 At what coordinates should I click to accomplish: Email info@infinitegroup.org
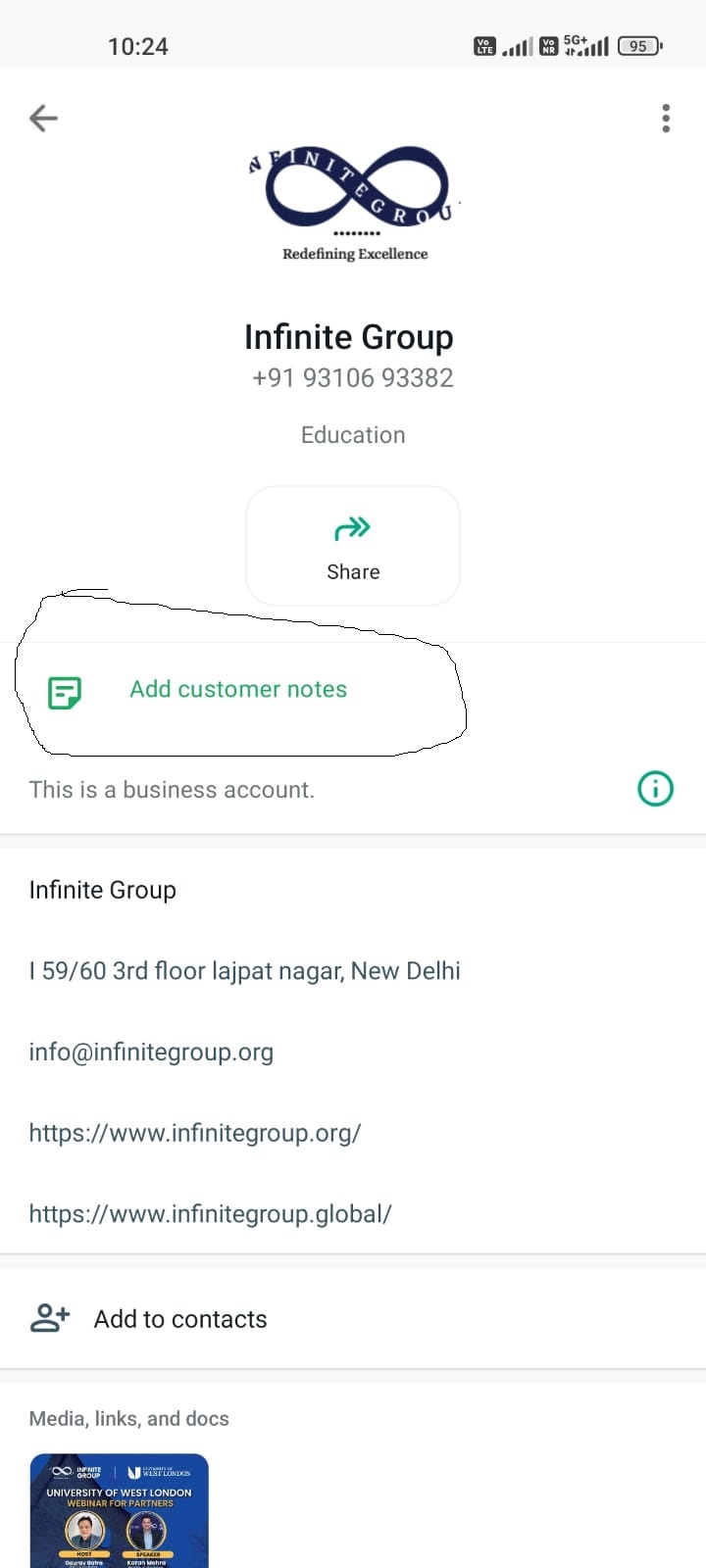(151, 1053)
